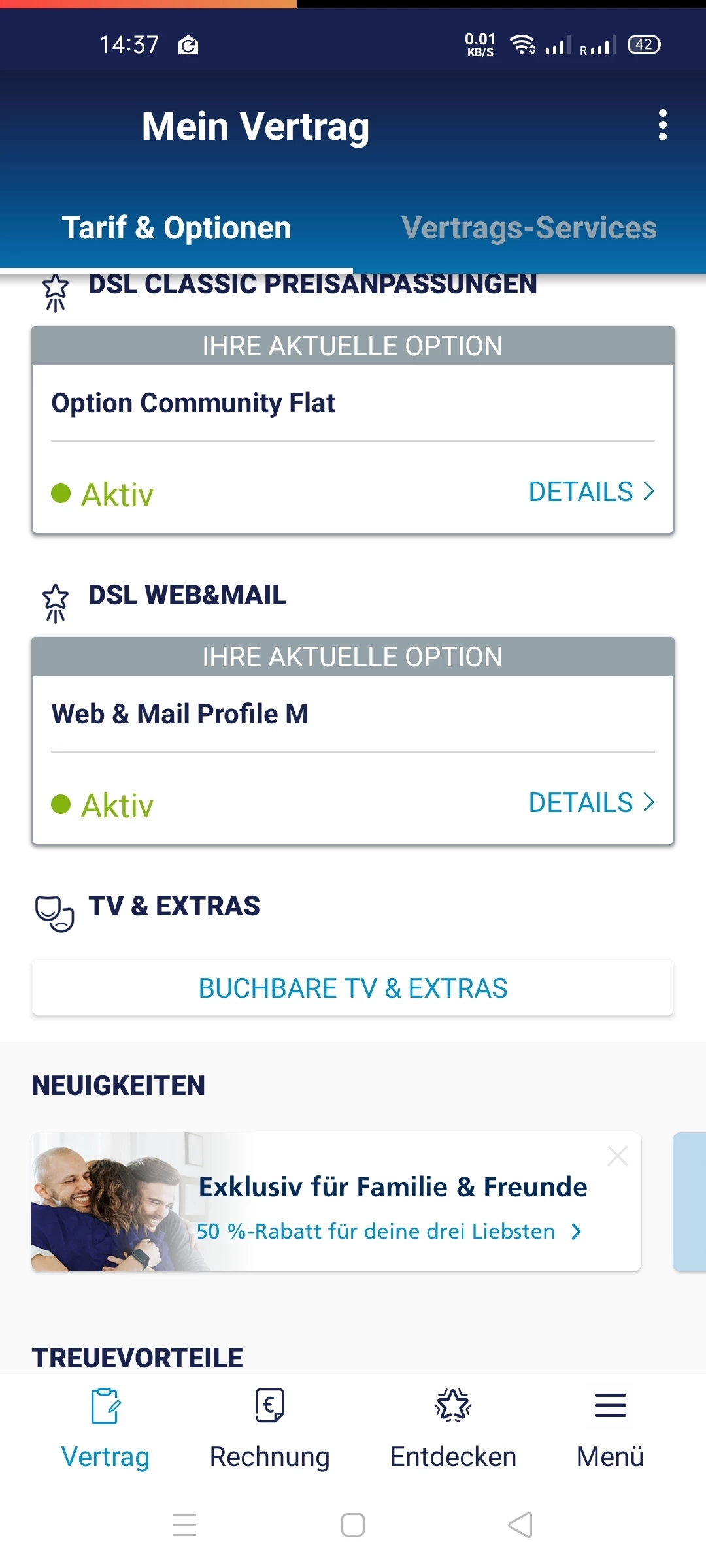Go to the Rechnung section
The height and width of the screenshot is (1568, 706).
tap(269, 1429)
